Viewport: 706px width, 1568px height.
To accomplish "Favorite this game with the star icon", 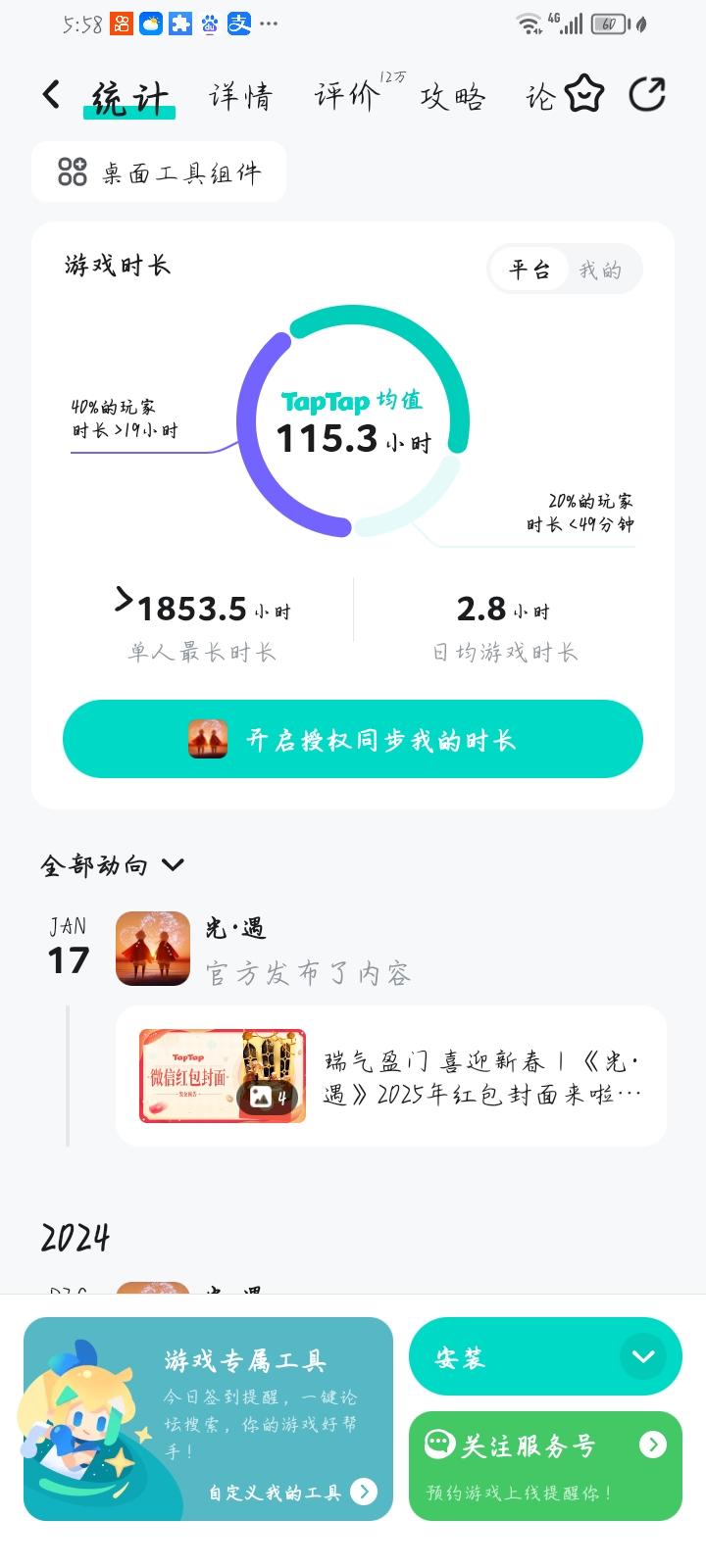I will (584, 95).
